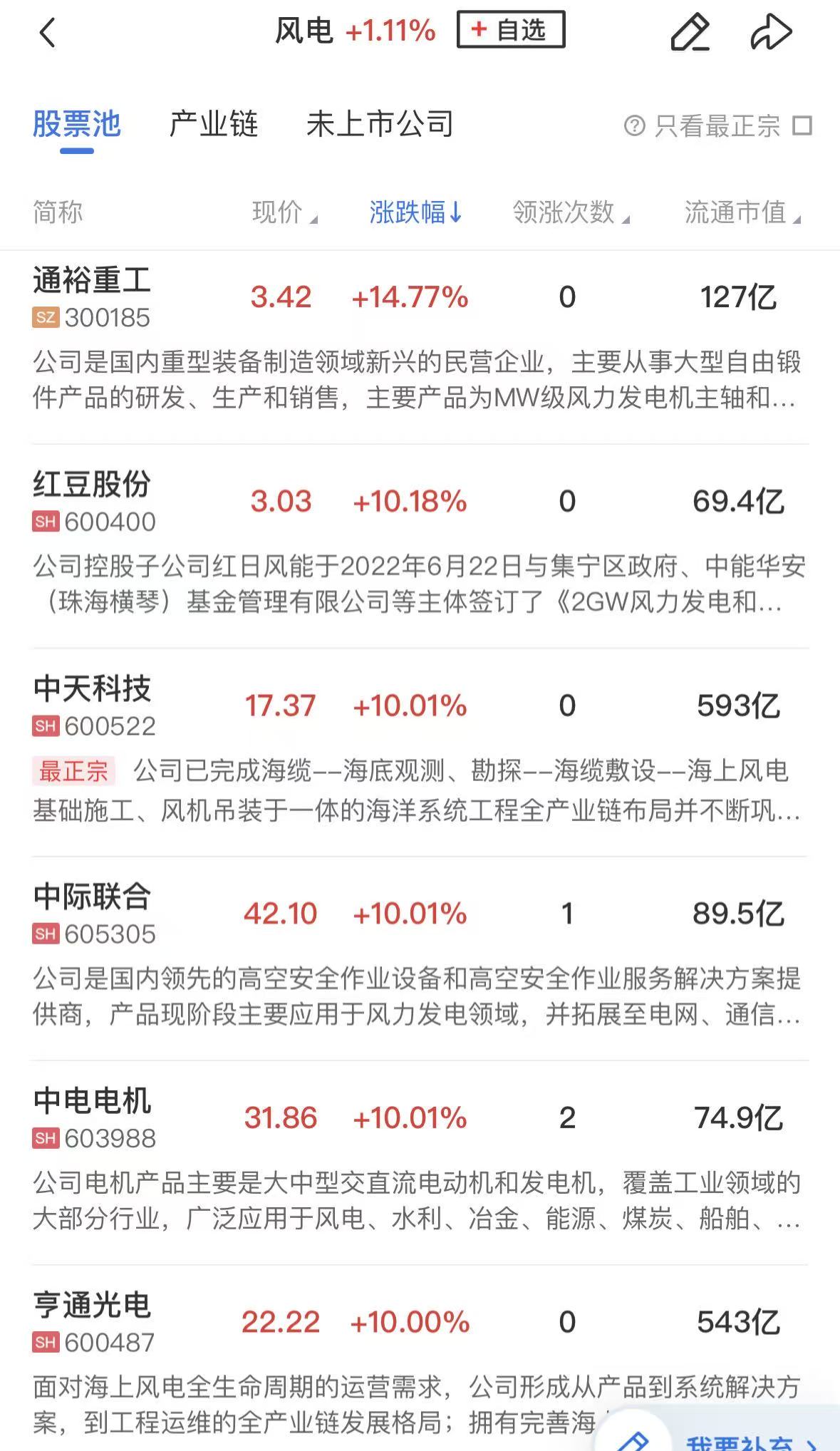Sort by 领涨次数 column
The height and width of the screenshot is (1451, 840).
[x=570, y=212]
